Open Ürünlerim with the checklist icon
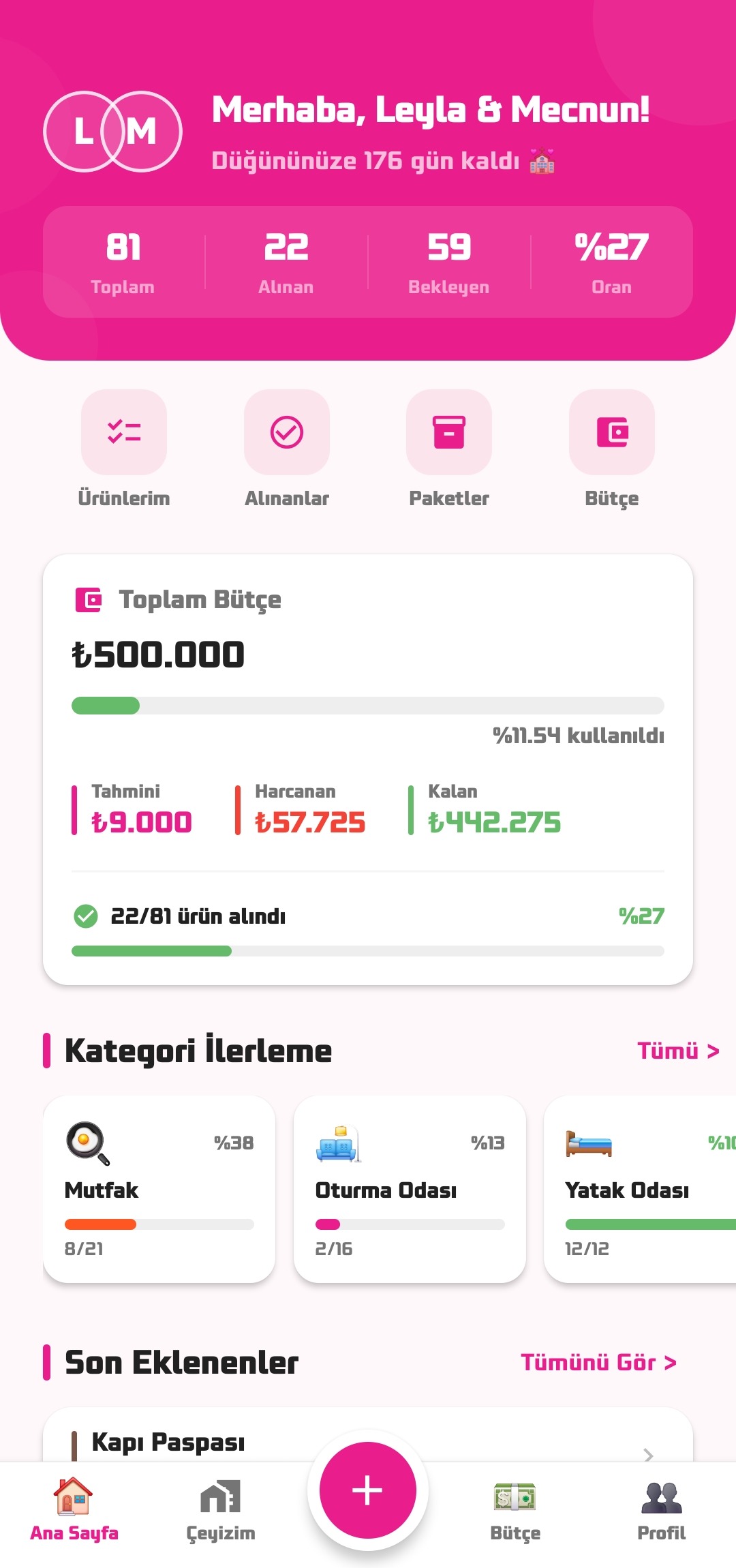 pos(125,433)
